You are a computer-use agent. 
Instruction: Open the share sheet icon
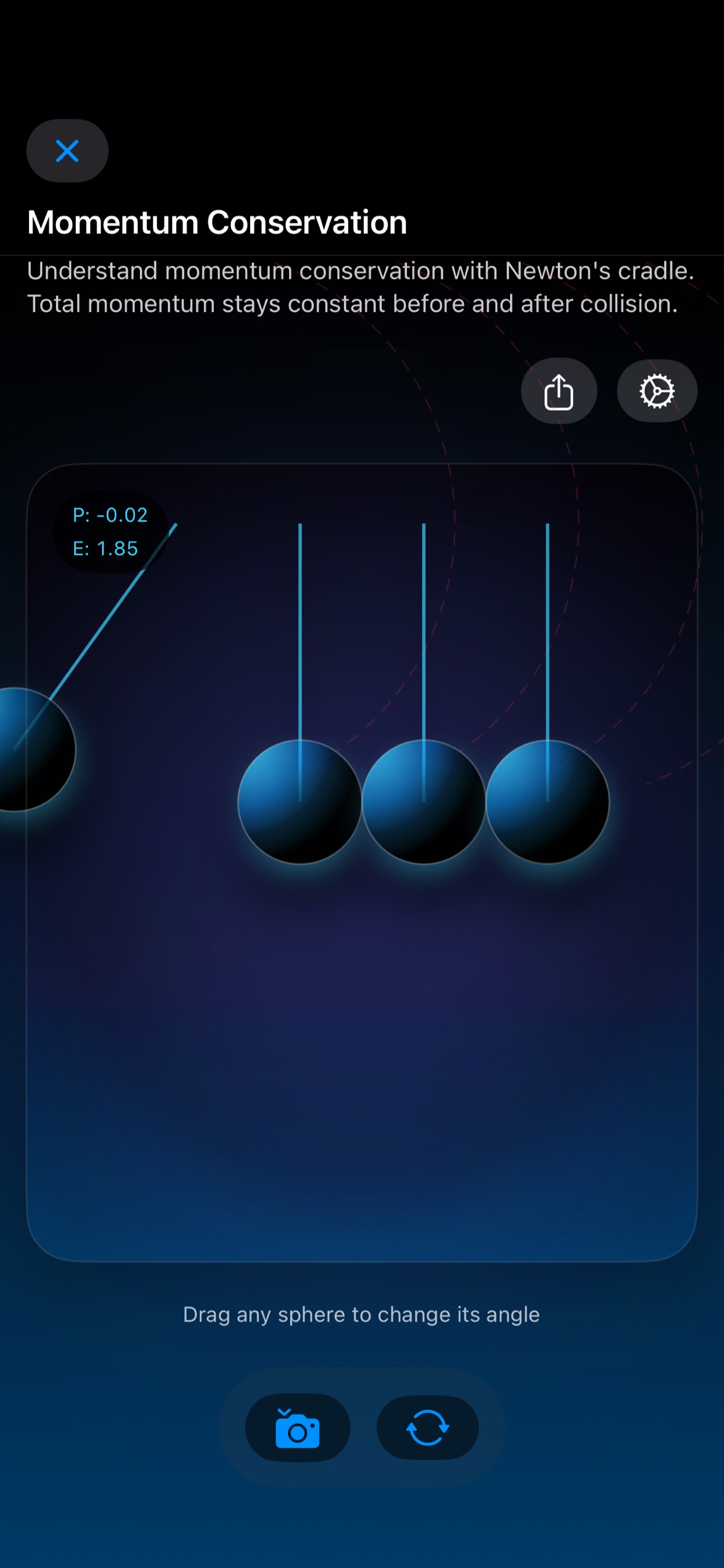coord(558,391)
